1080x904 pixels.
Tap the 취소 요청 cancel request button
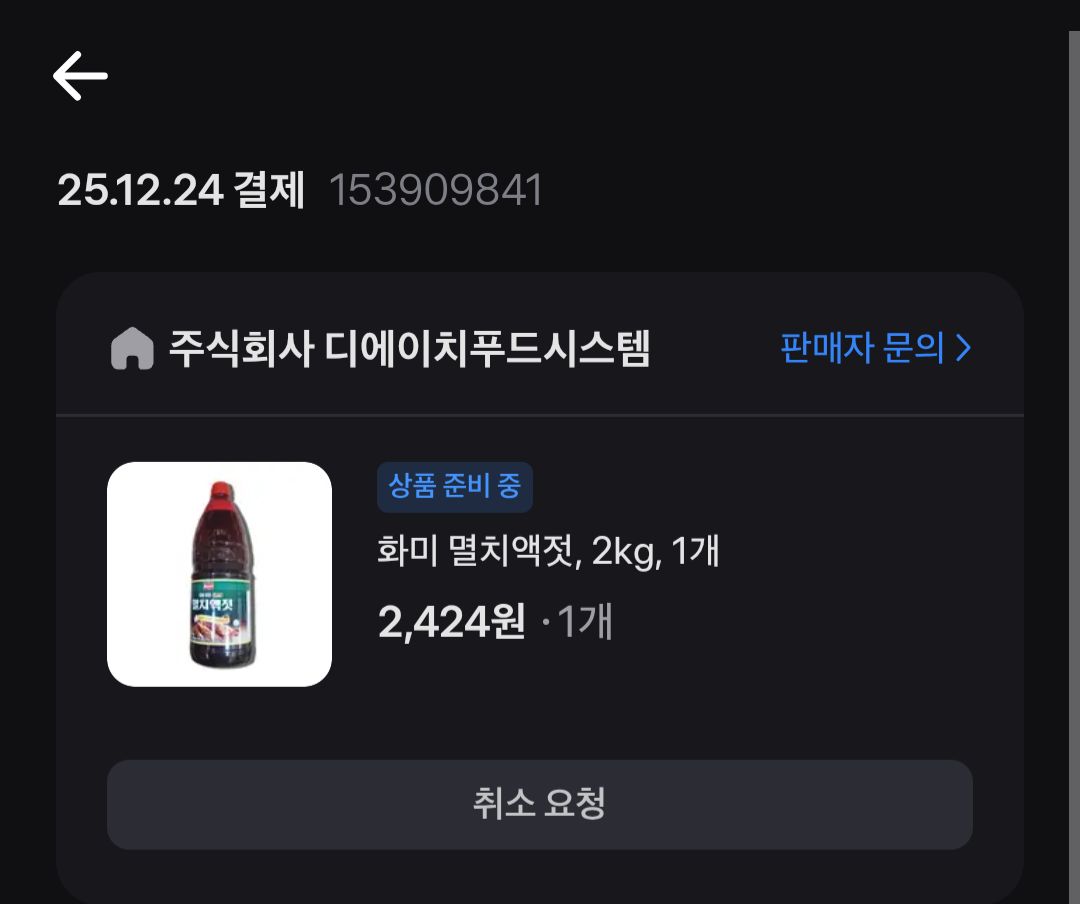(539, 804)
